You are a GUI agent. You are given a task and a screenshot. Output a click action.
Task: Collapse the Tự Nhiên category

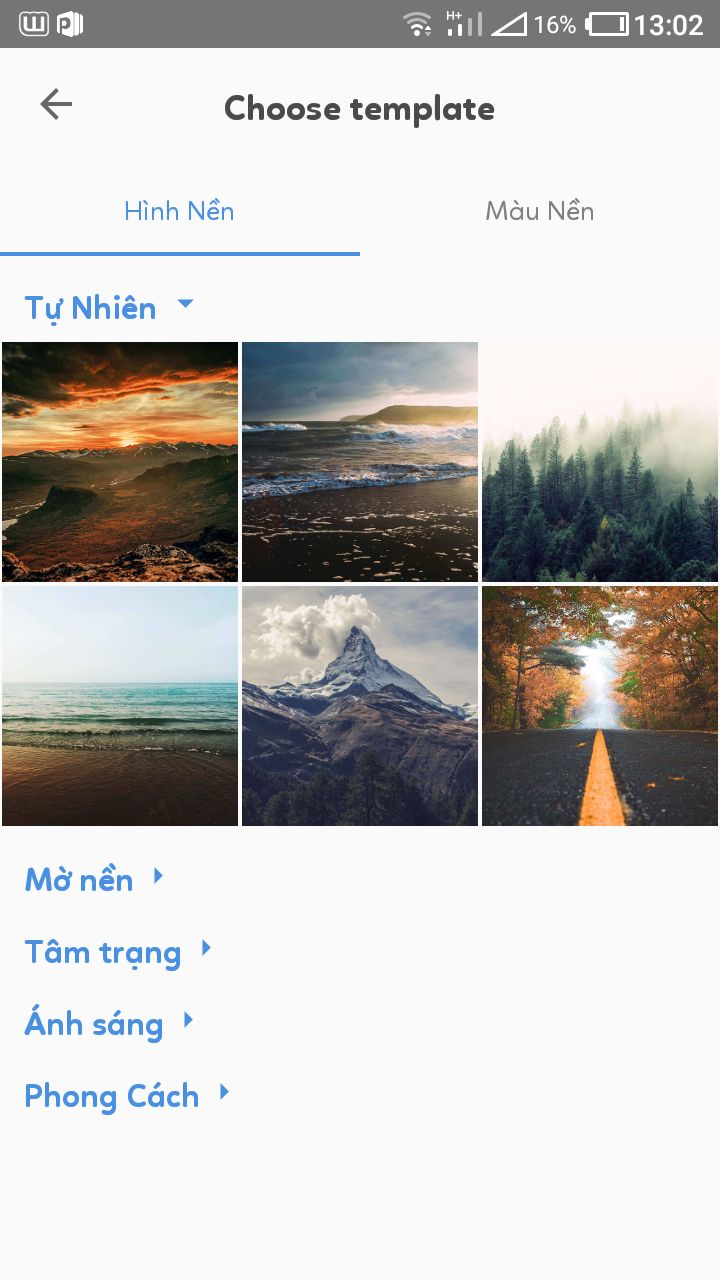point(109,307)
